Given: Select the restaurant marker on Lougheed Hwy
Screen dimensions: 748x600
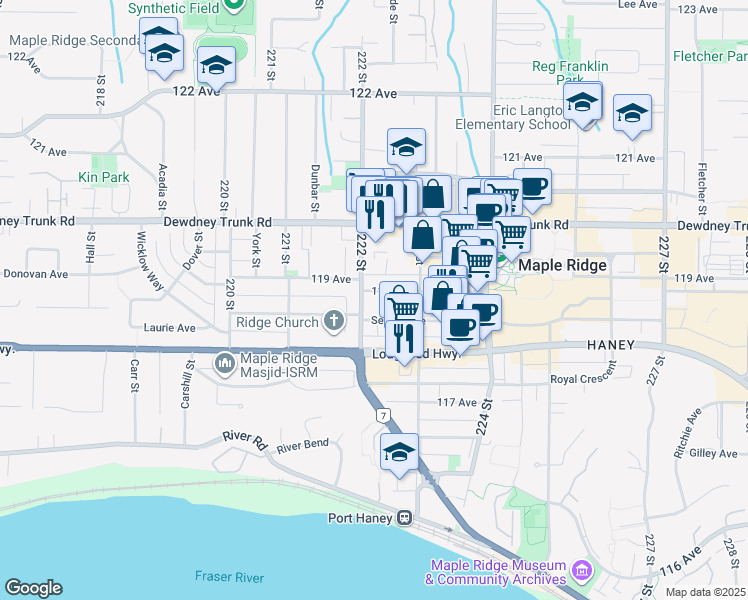Looking at the screenshot, I should coord(405,338).
